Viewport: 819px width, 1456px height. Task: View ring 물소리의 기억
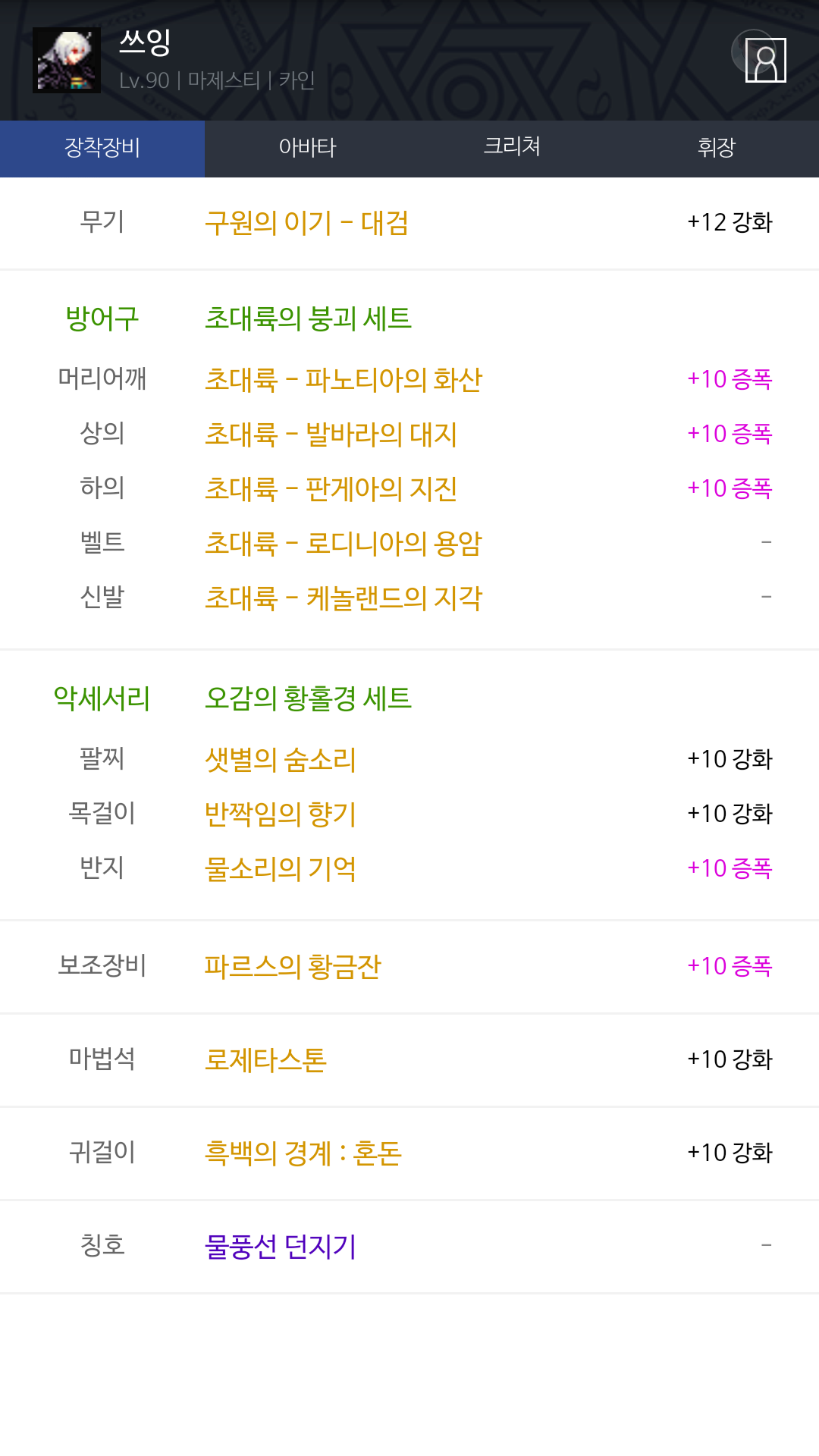click(281, 868)
